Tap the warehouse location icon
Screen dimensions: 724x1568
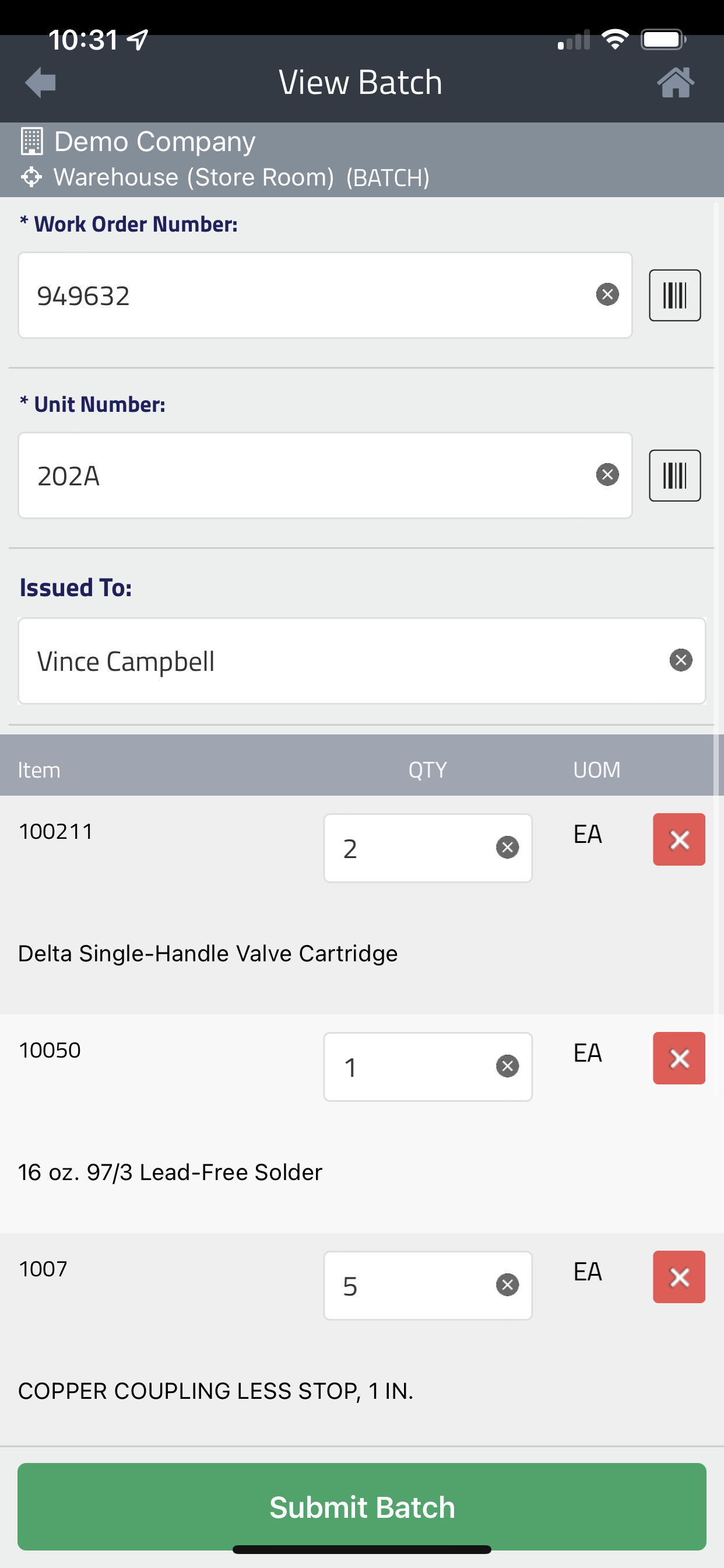coord(31,177)
